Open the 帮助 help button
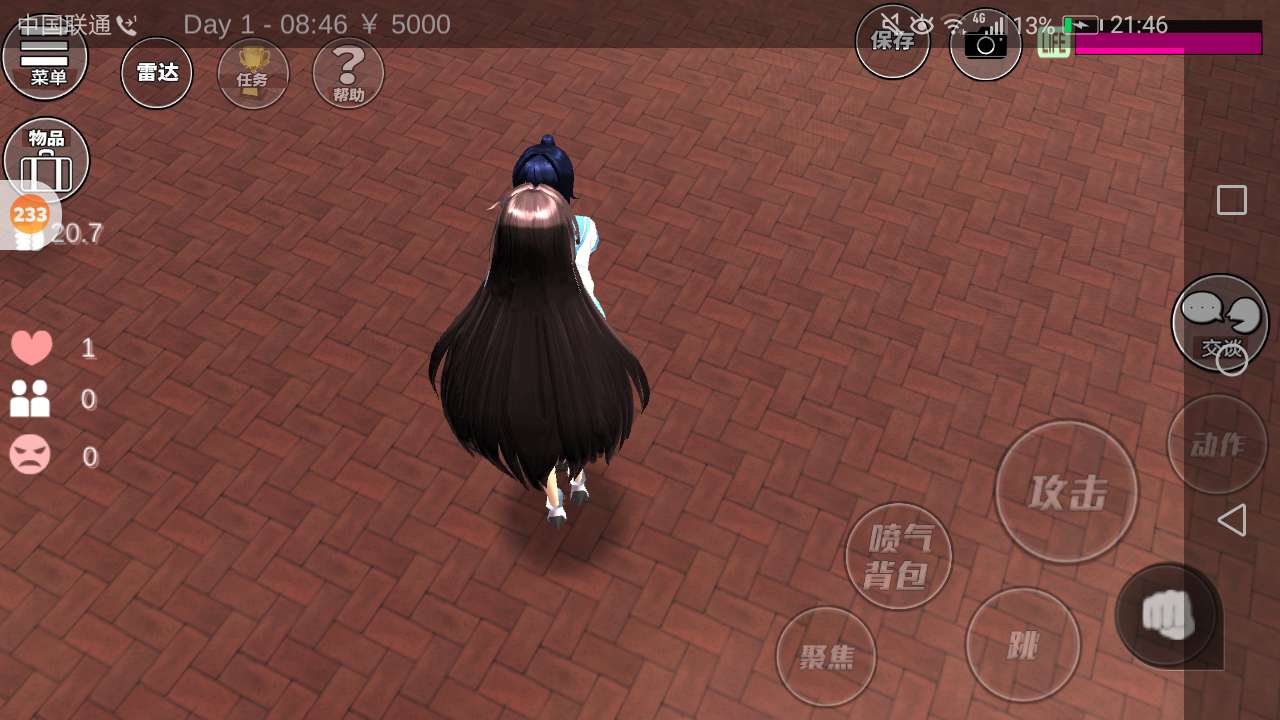 [348, 73]
